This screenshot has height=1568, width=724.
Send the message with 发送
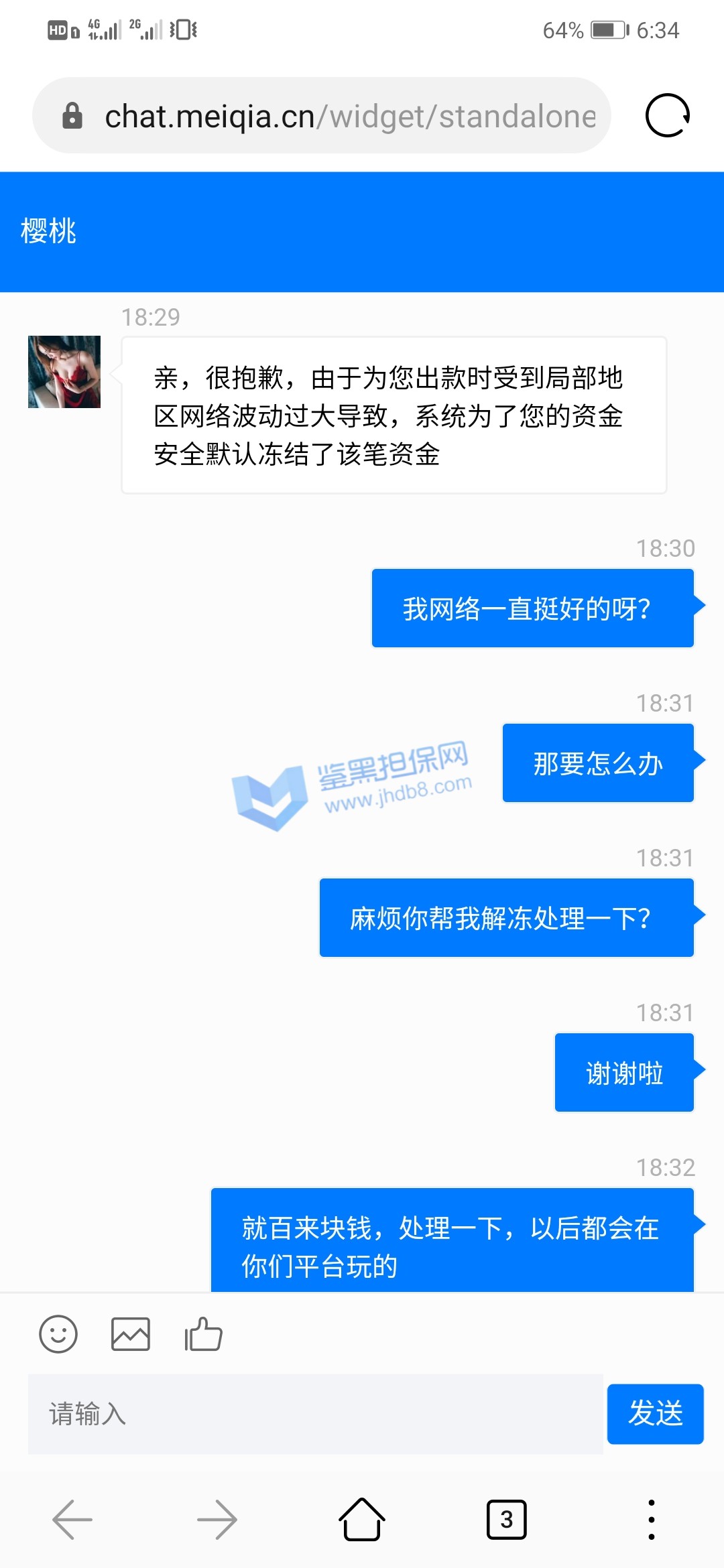pyautogui.click(x=655, y=1414)
